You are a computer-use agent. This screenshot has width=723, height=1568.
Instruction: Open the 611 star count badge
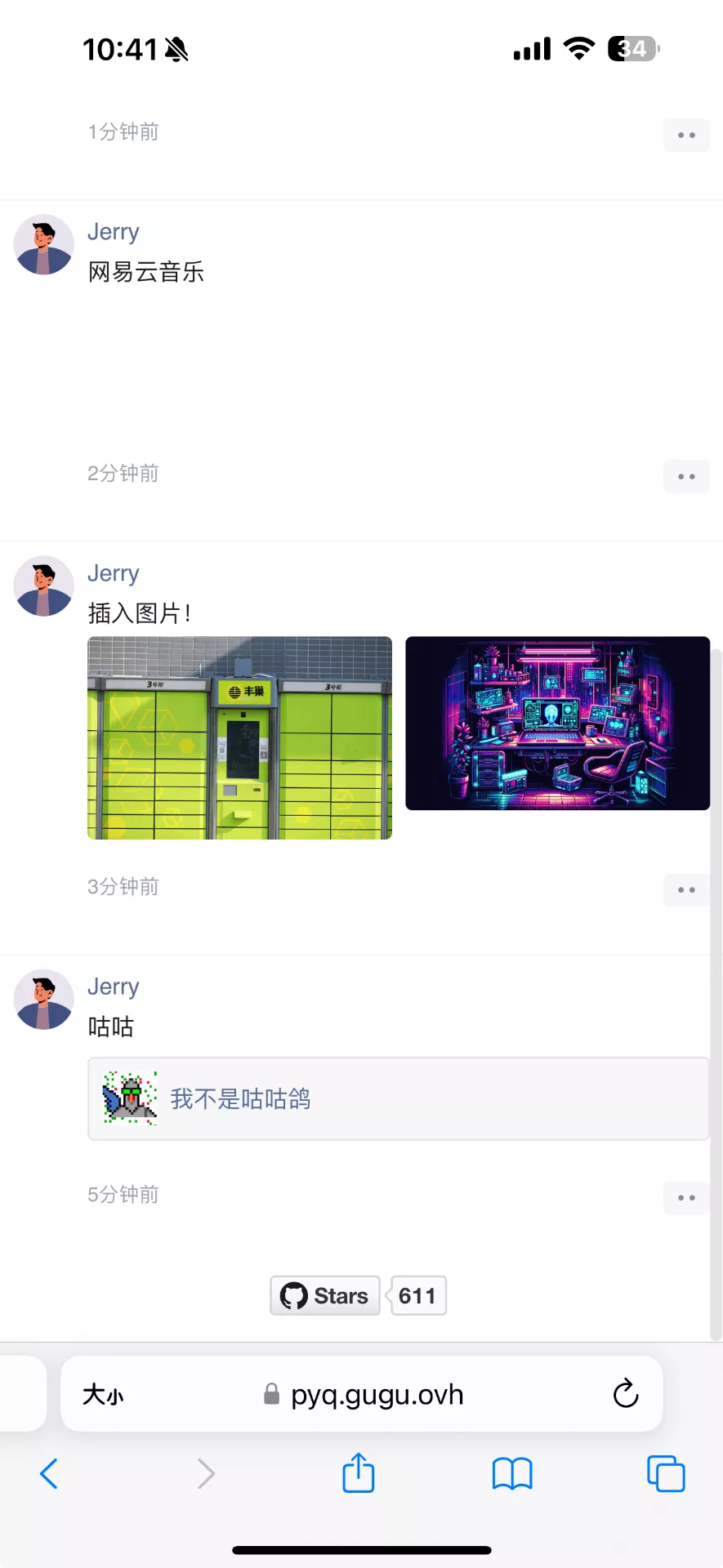(417, 1295)
